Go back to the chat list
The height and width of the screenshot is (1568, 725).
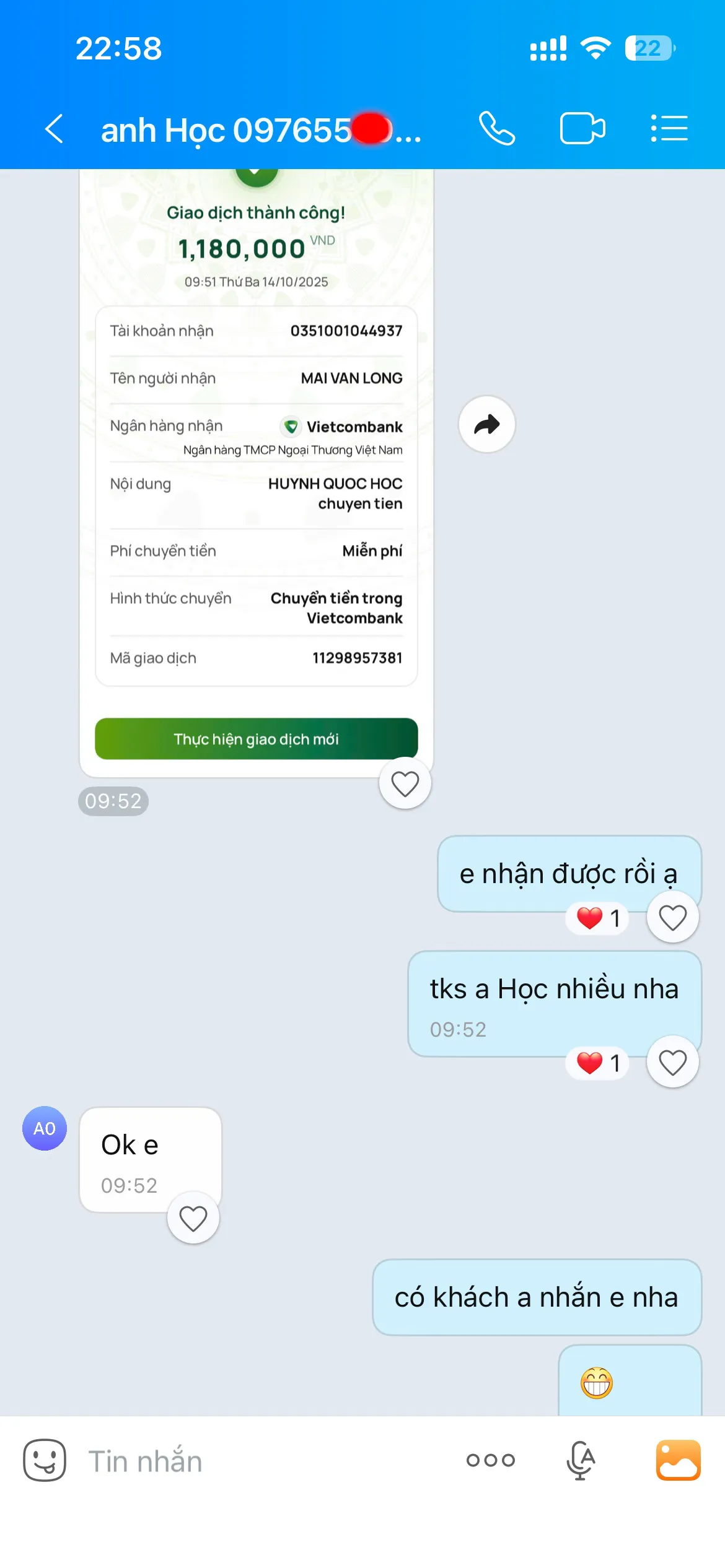pos(55,129)
